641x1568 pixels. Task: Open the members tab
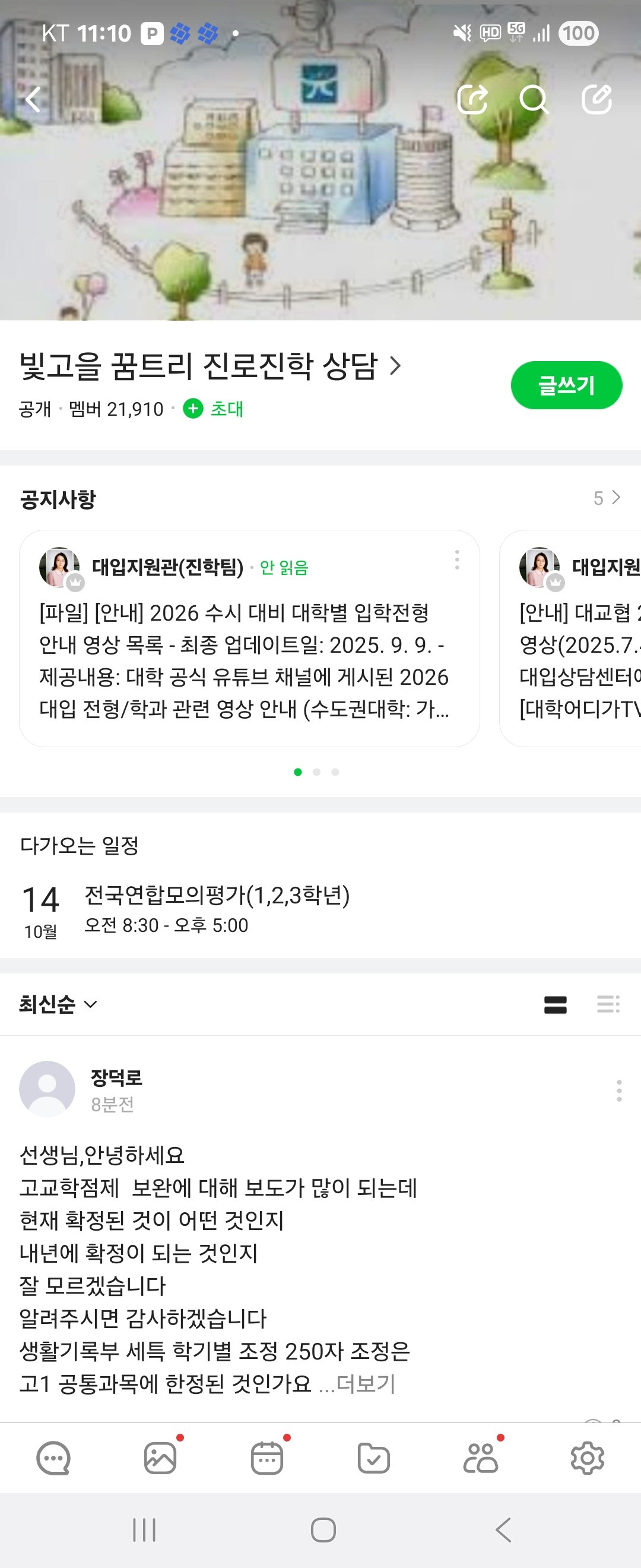point(480,1459)
